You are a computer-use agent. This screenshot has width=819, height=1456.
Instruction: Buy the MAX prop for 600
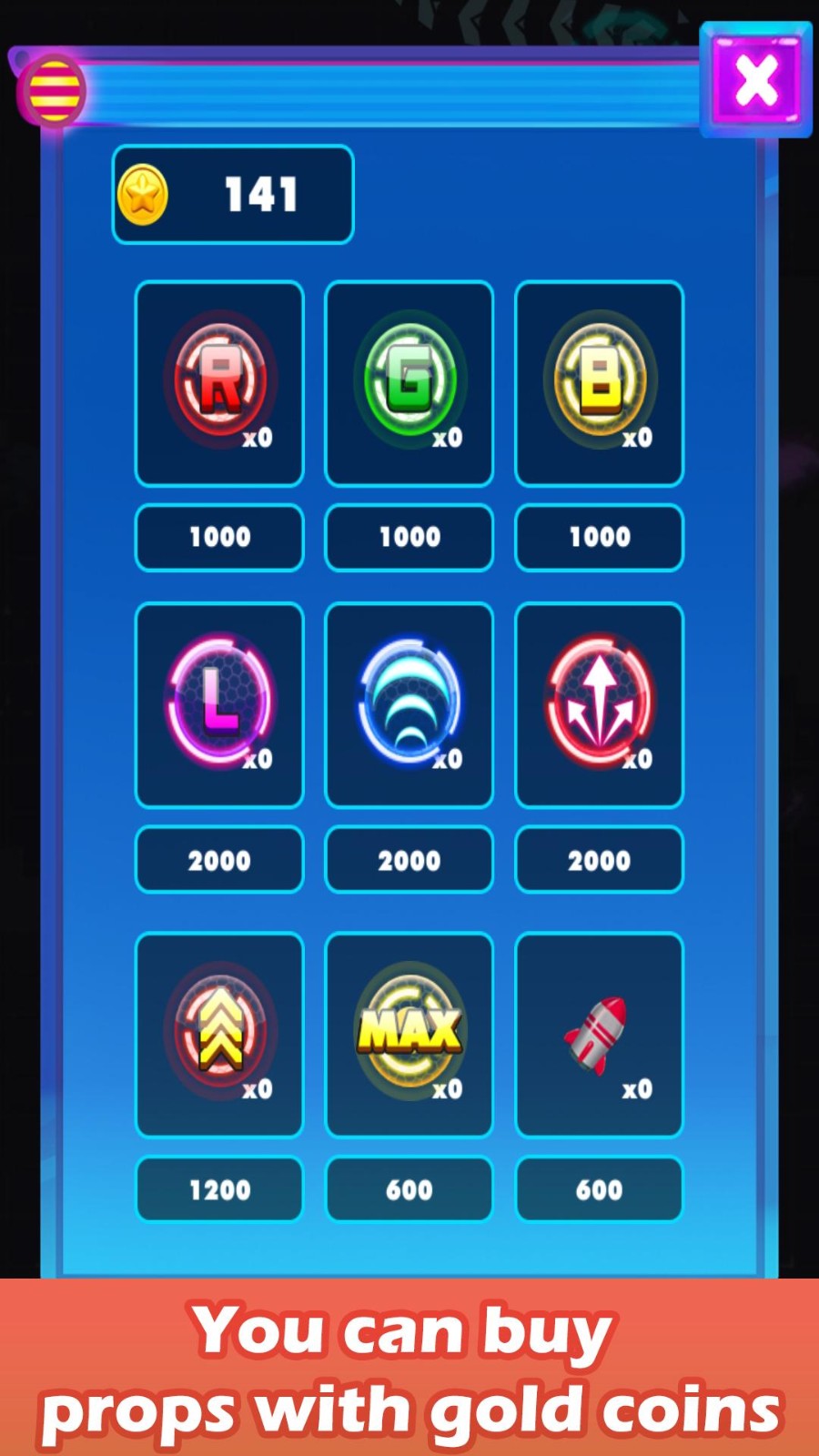pos(409,1189)
